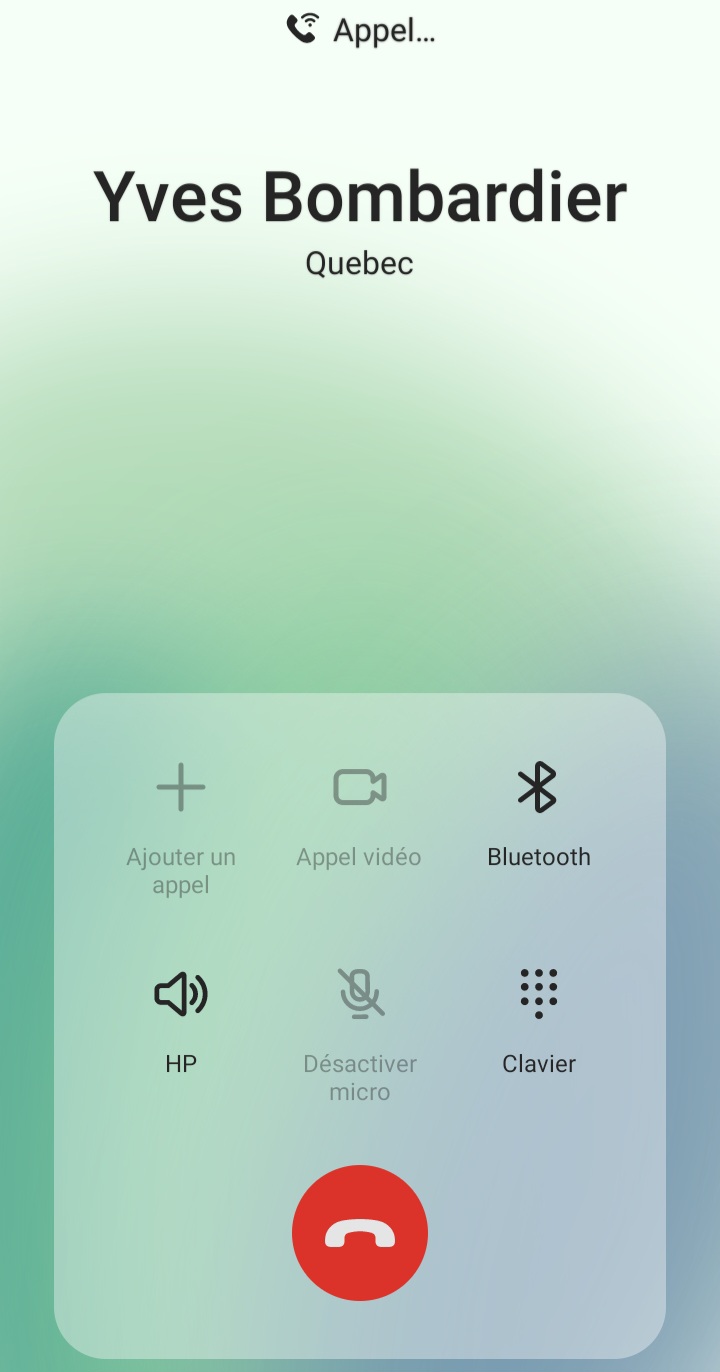The image size is (720, 1372).
Task: Mute with Désactiver micro
Action: 360,1034
